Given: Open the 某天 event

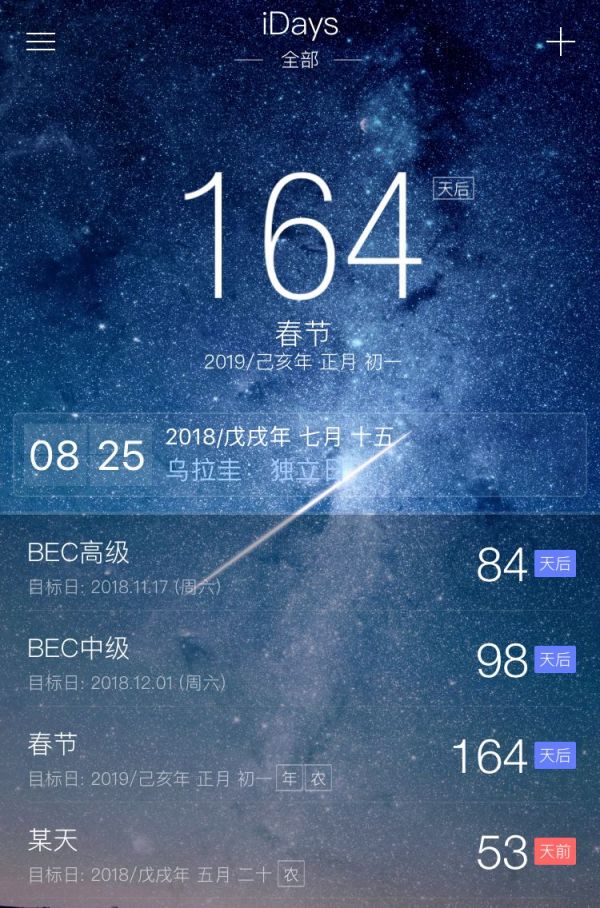Looking at the screenshot, I should click(300, 853).
